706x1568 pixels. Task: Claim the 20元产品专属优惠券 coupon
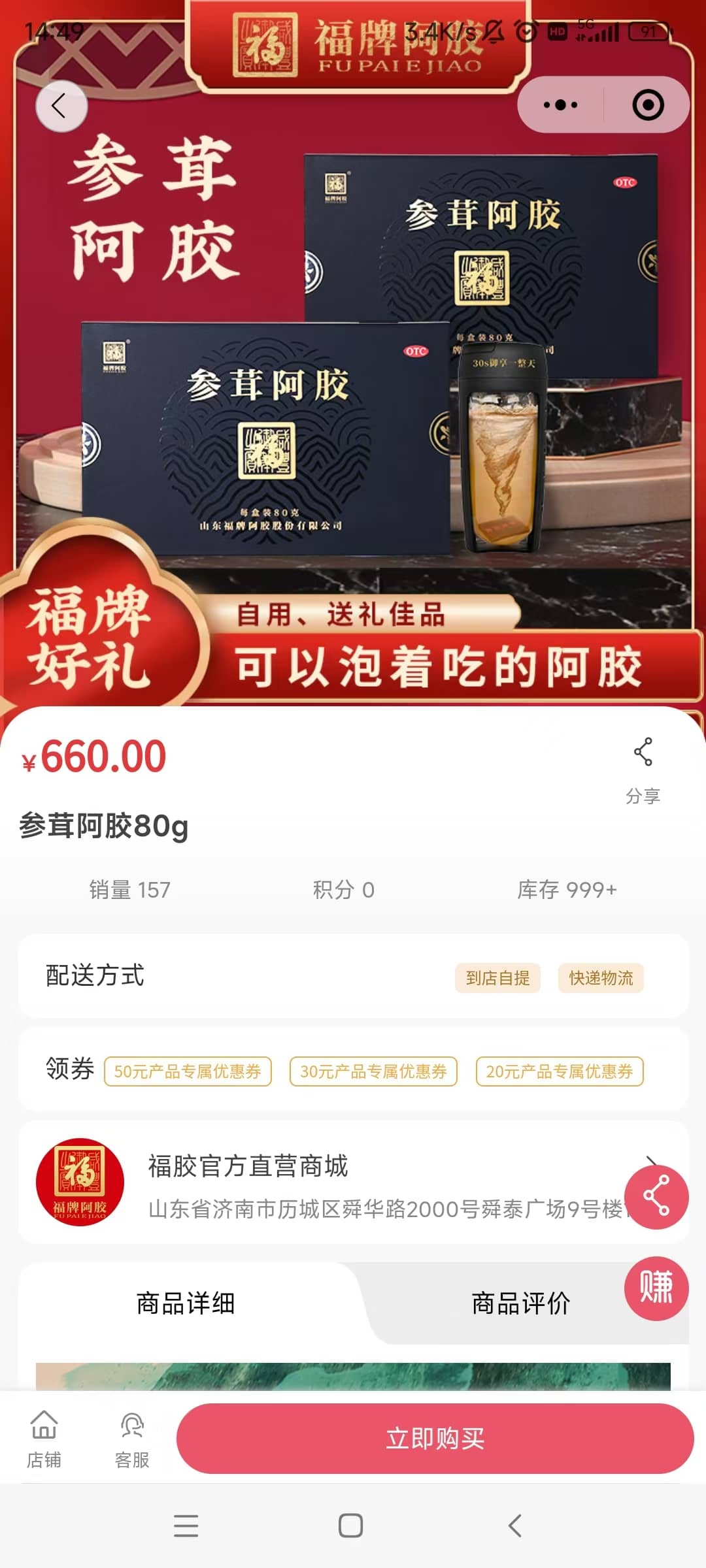click(x=560, y=1071)
